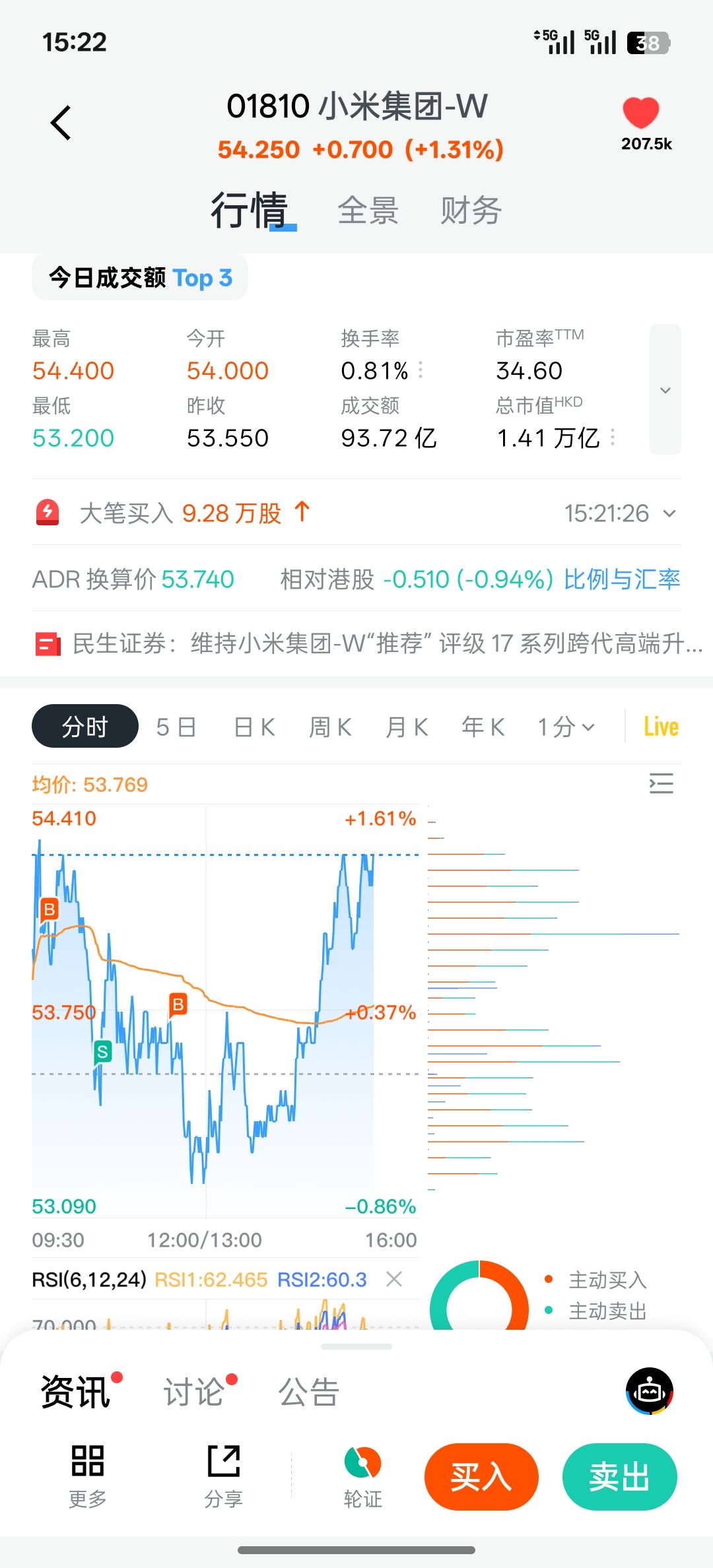
Task: Show the 周K candlestick chart
Action: coord(330,727)
